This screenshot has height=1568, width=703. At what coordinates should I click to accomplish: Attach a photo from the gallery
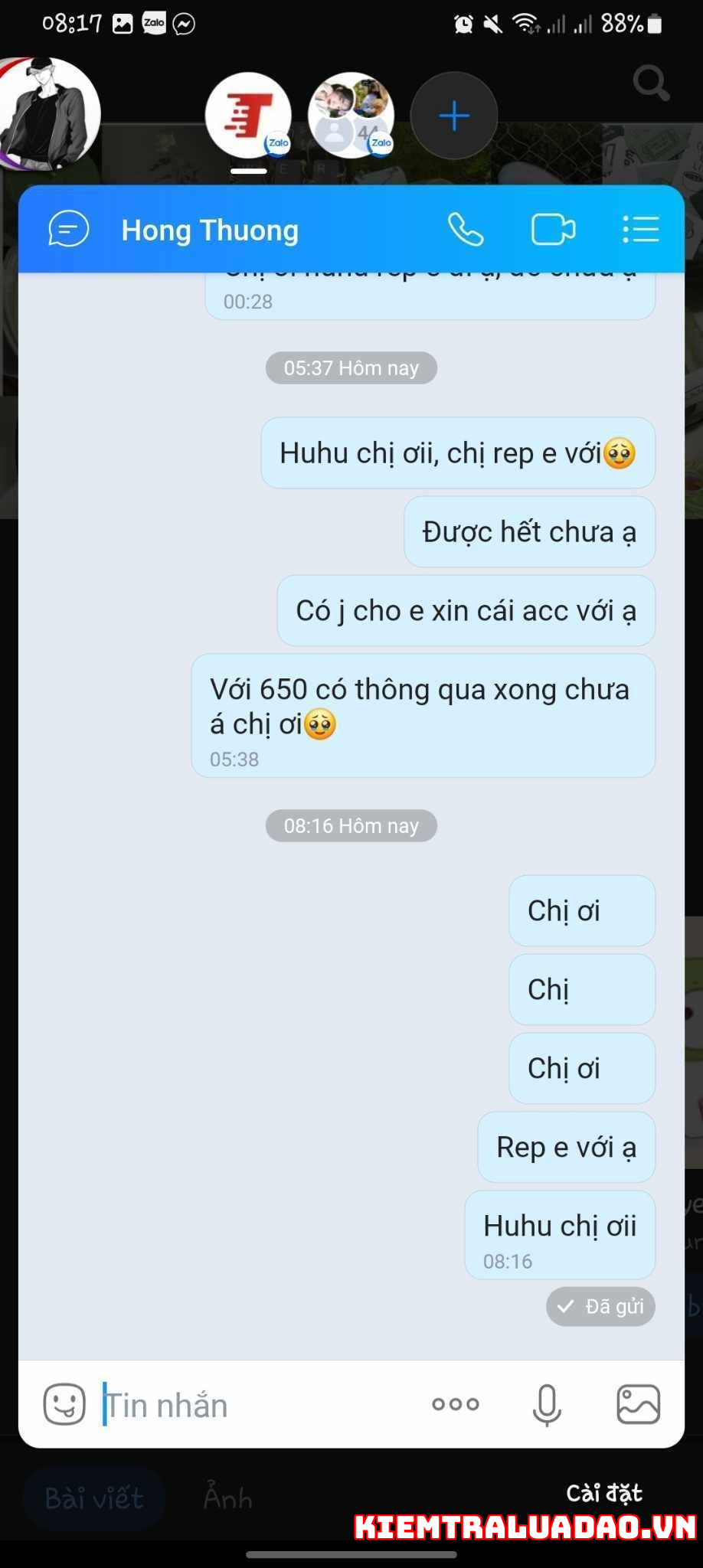point(638,1404)
